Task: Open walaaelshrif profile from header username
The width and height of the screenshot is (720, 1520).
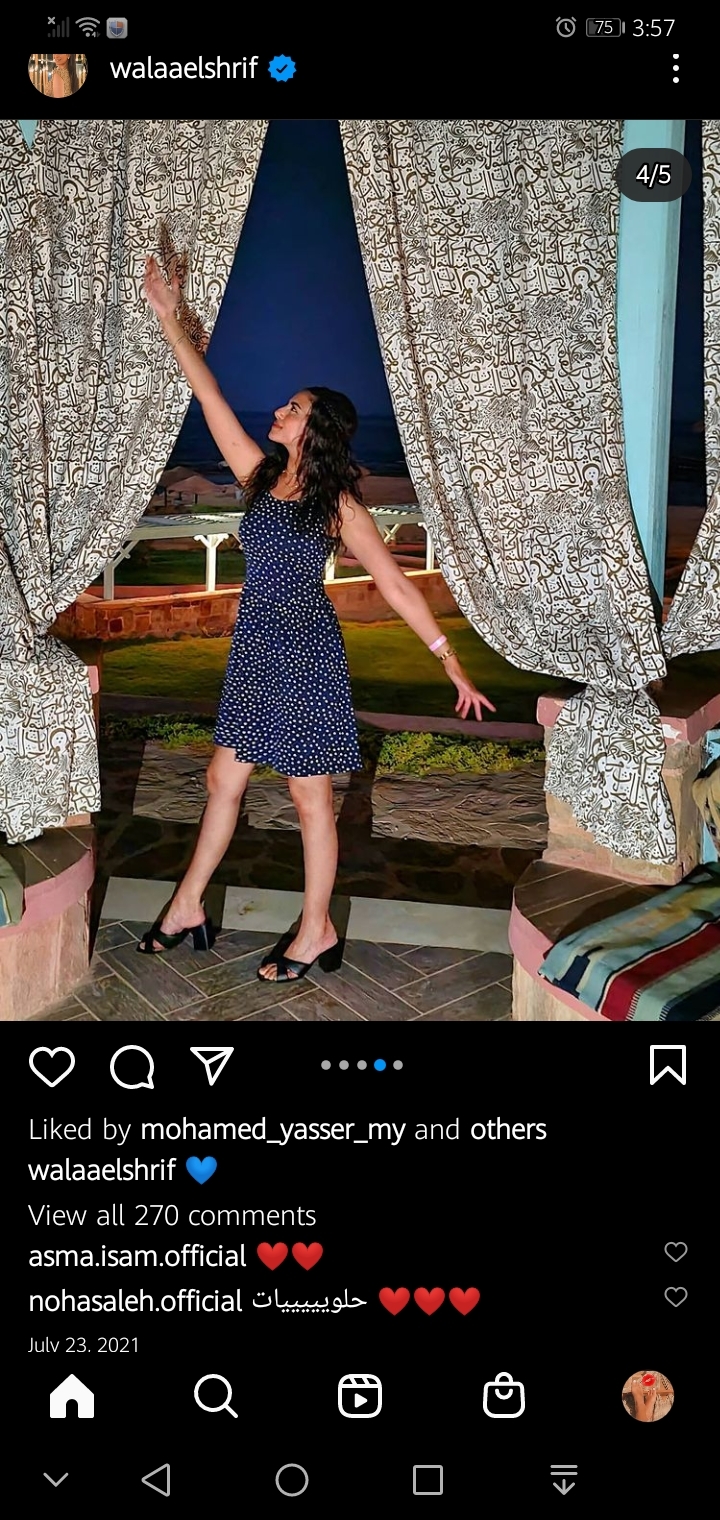Action: coord(184,69)
